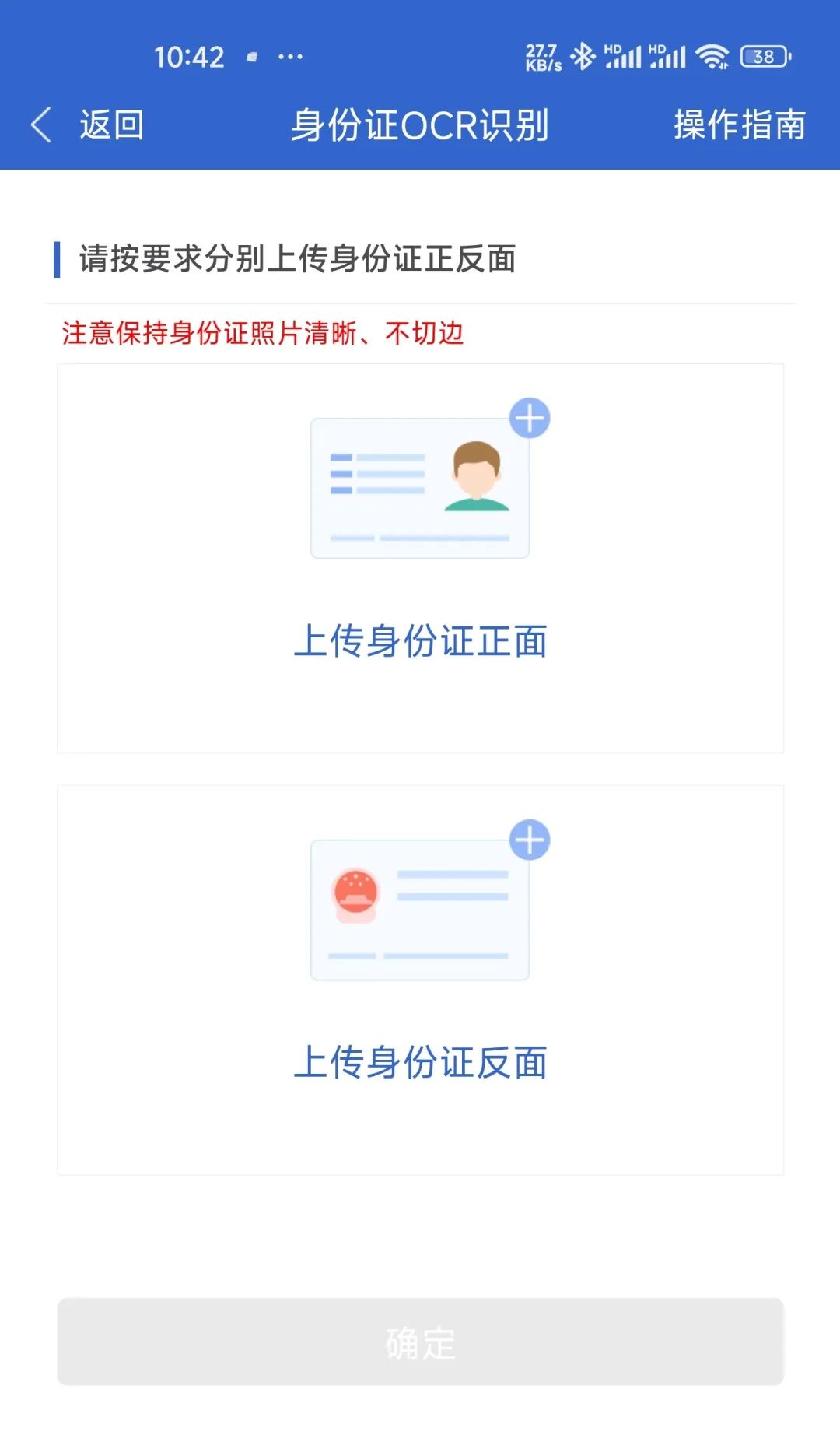Upload the ID card back side
Image resolution: width=840 pixels, height=1438 pixels.
420,980
